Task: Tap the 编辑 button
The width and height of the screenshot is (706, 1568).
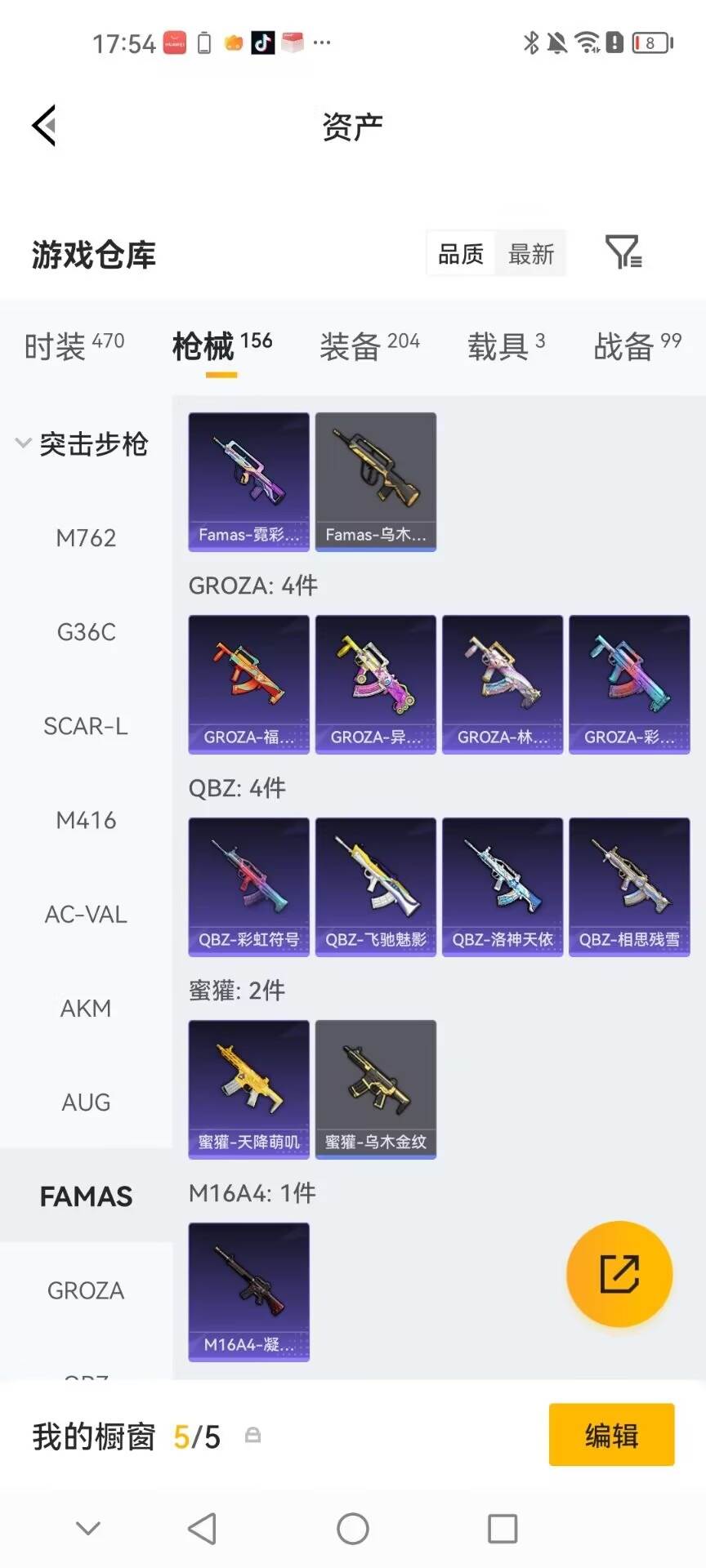Action: click(612, 1435)
